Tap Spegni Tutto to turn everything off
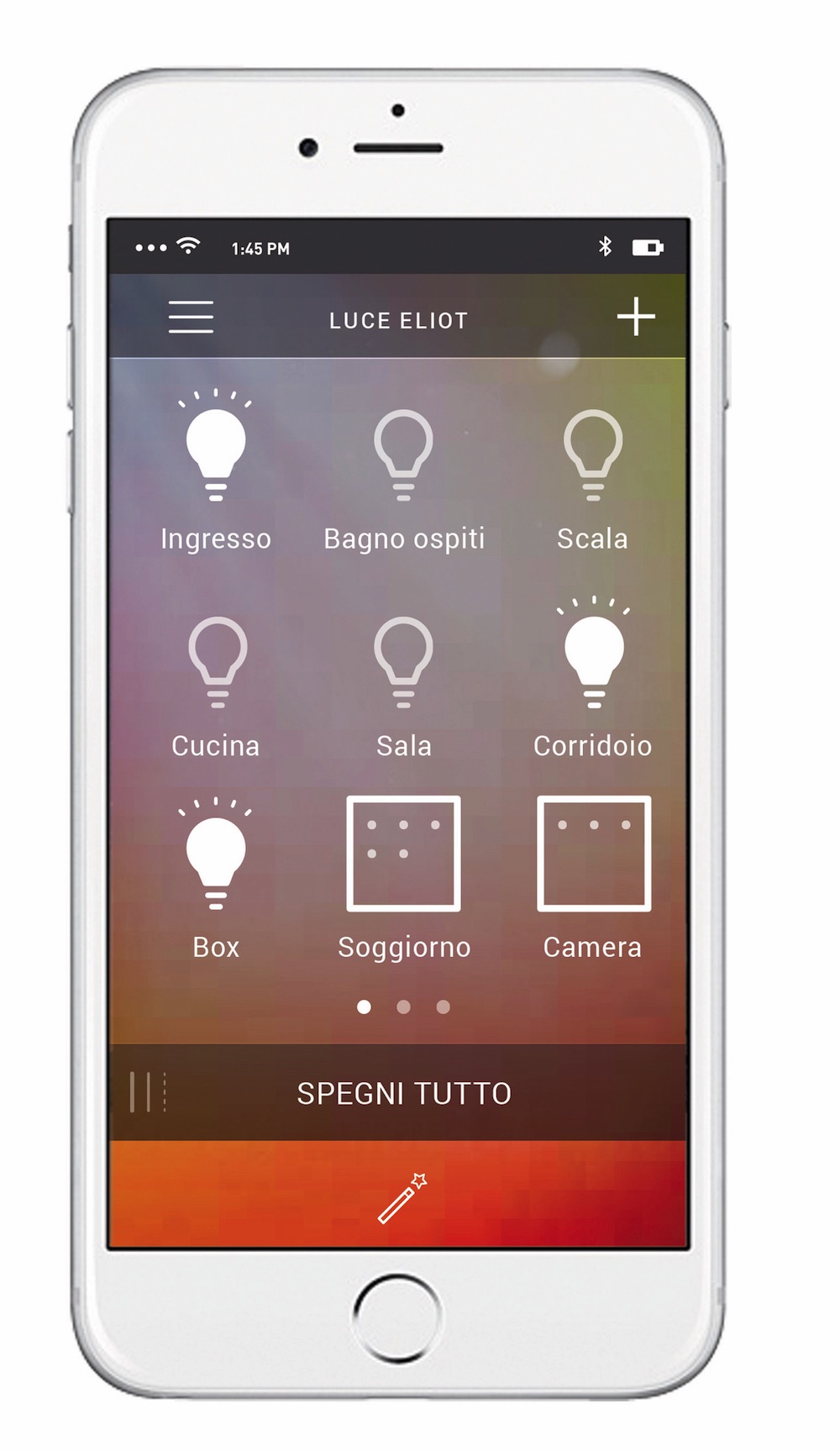Image resolution: width=840 pixels, height=1451 pixels. 403,1093
